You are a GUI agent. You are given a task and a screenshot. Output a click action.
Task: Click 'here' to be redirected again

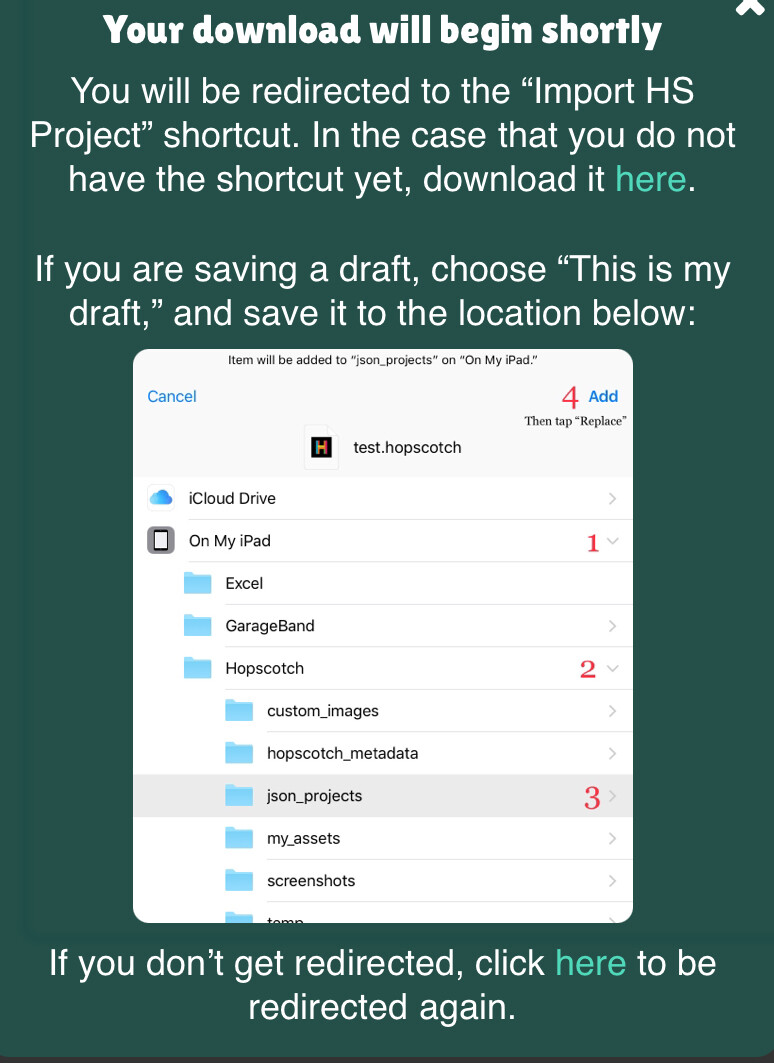click(591, 963)
